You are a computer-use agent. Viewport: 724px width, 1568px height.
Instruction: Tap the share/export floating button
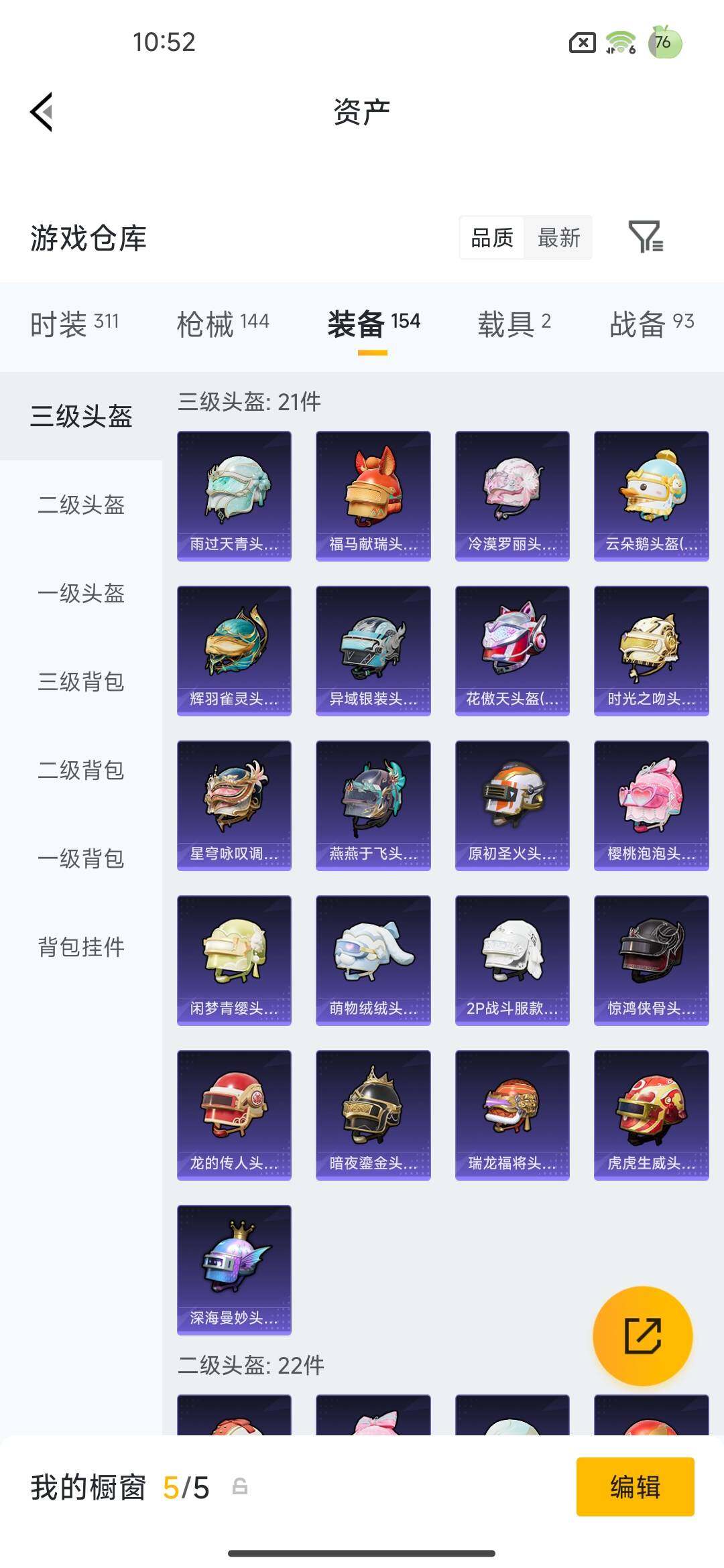pyautogui.click(x=643, y=1335)
